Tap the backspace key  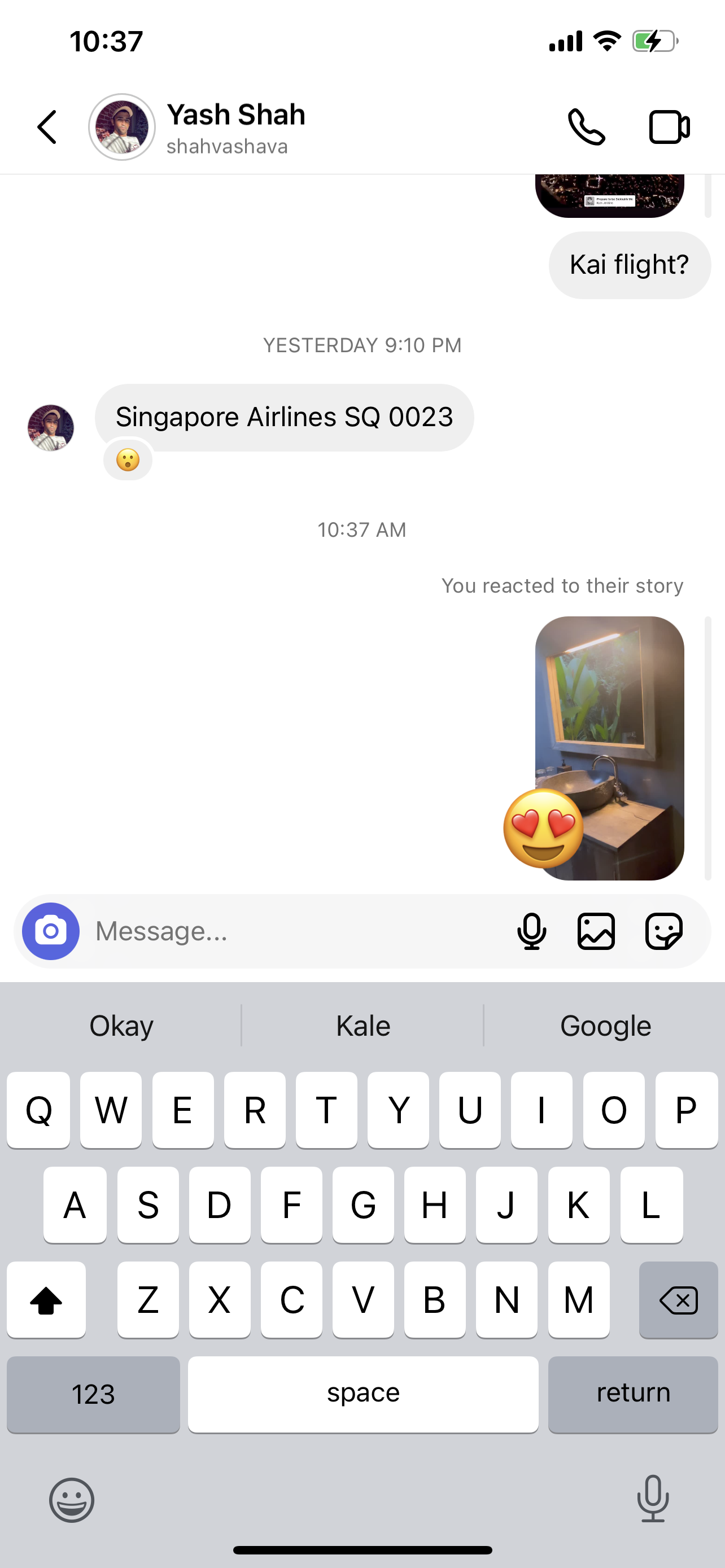click(x=678, y=1300)
